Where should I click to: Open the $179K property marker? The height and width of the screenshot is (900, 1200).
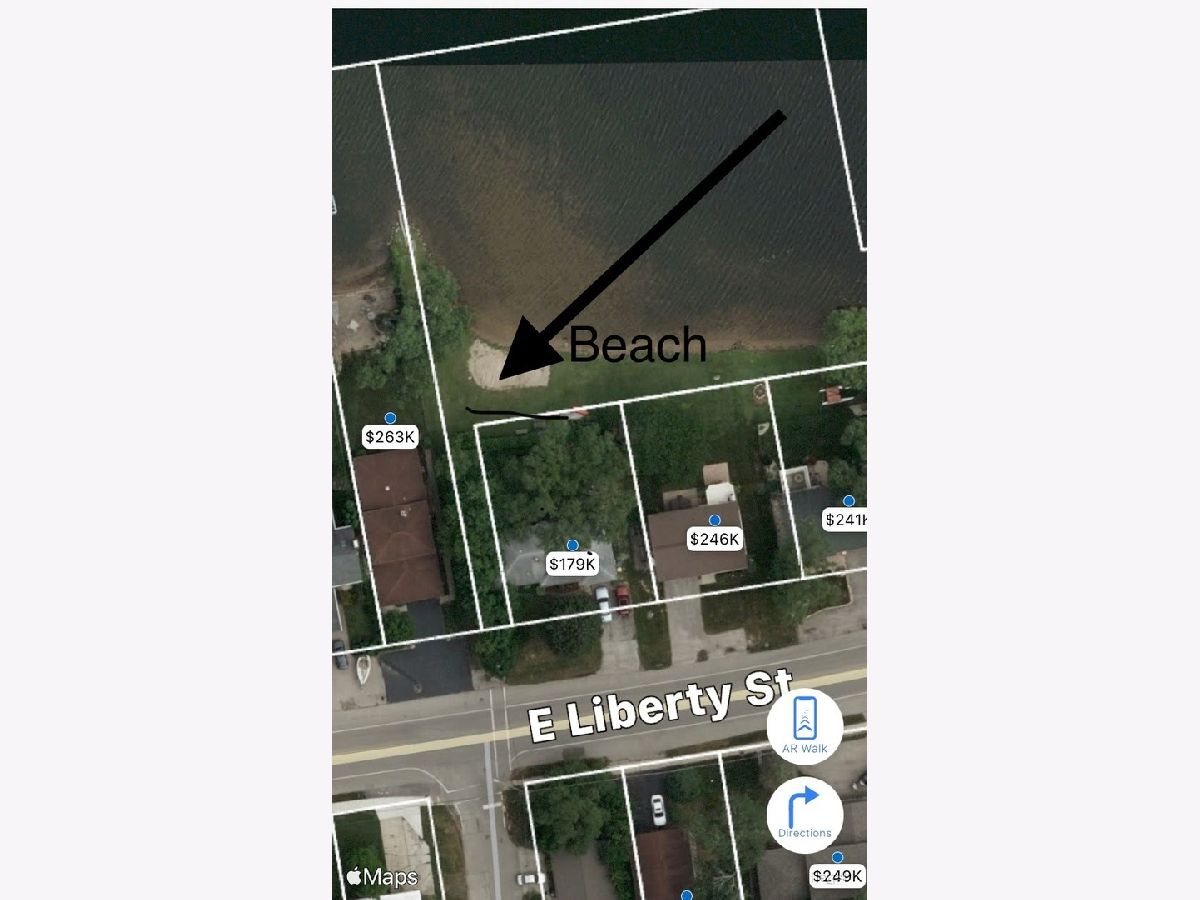click(x=572, y=564)
